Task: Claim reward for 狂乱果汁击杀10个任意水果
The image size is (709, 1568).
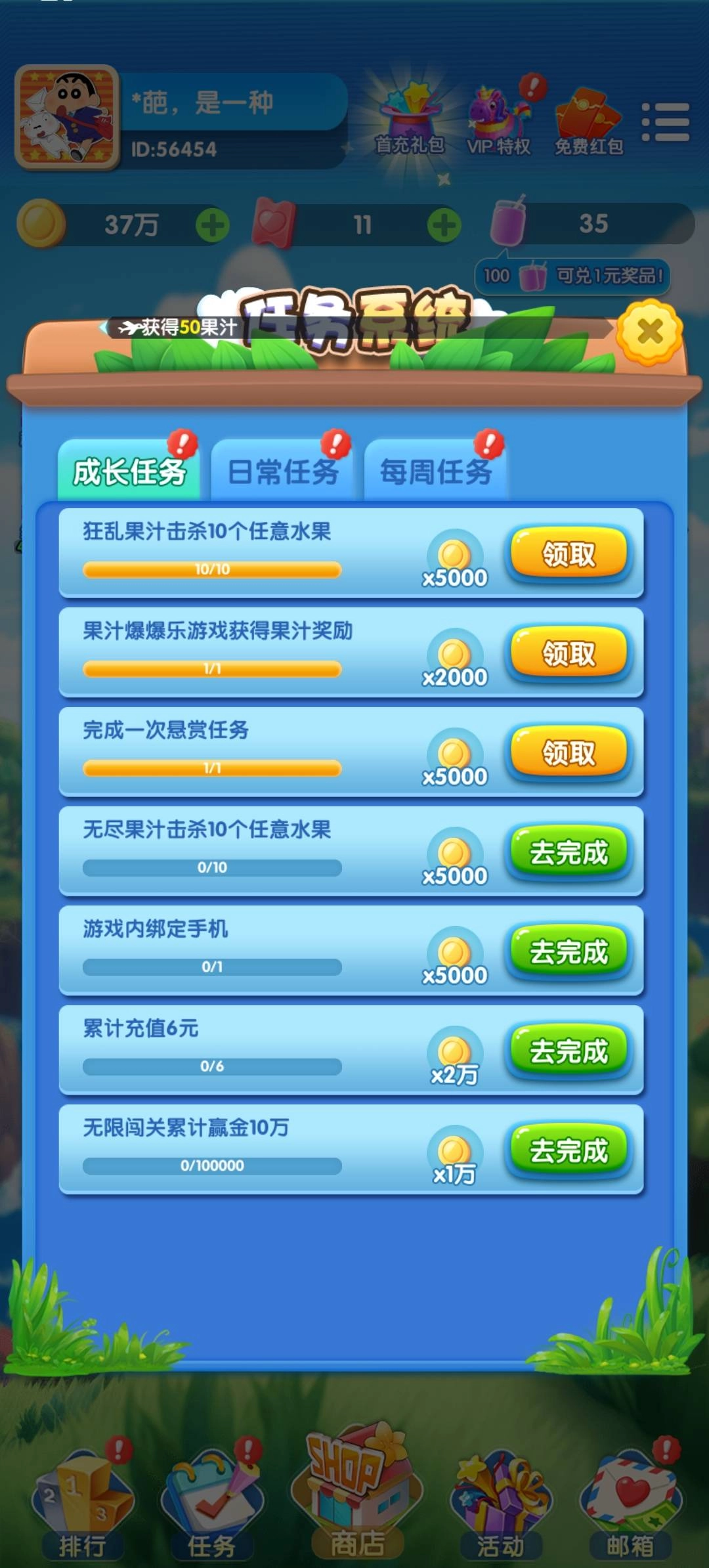Action: (x=569, y=554)
